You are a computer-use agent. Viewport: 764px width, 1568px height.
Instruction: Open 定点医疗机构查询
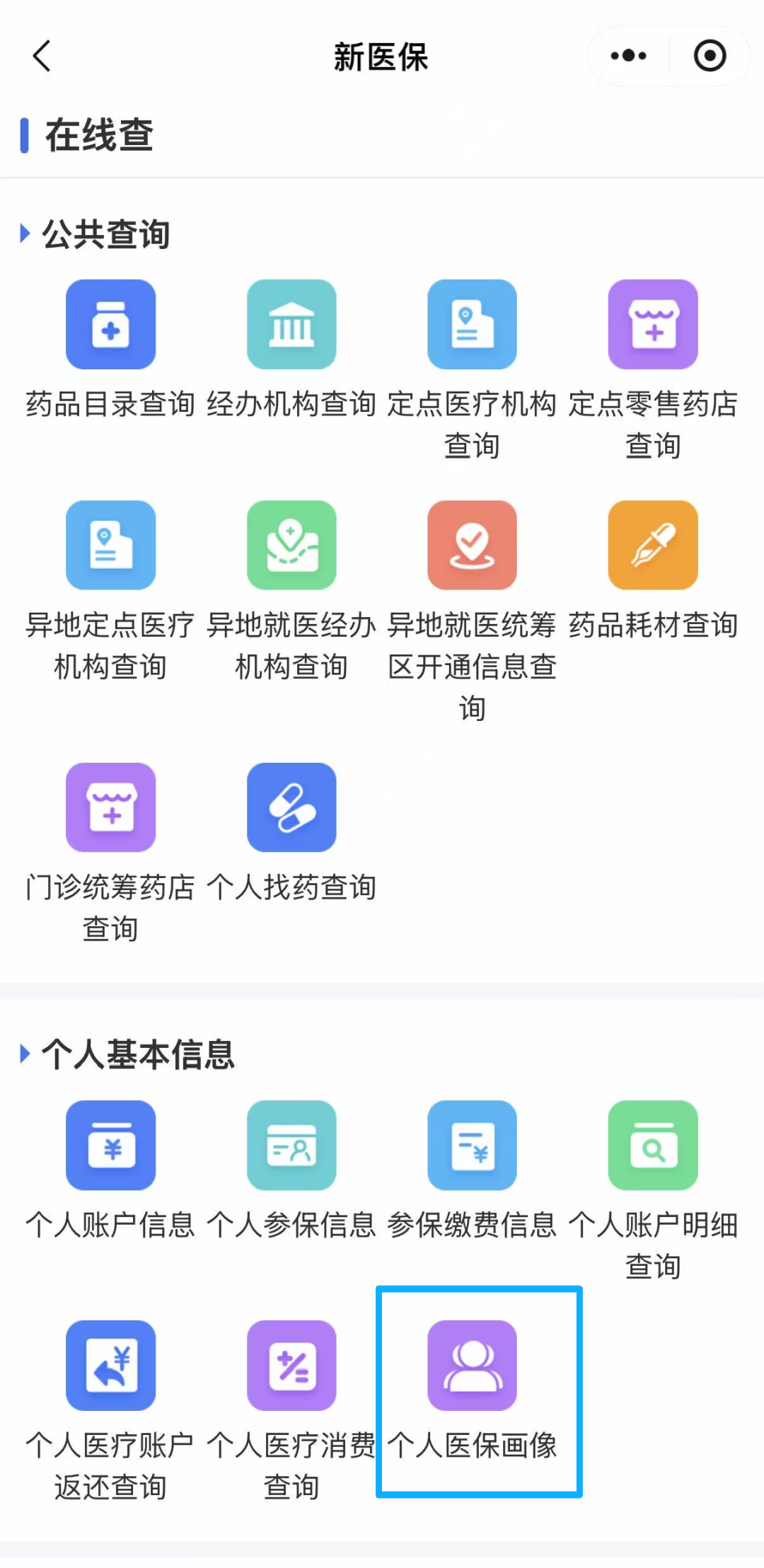[x=472, y=325]
